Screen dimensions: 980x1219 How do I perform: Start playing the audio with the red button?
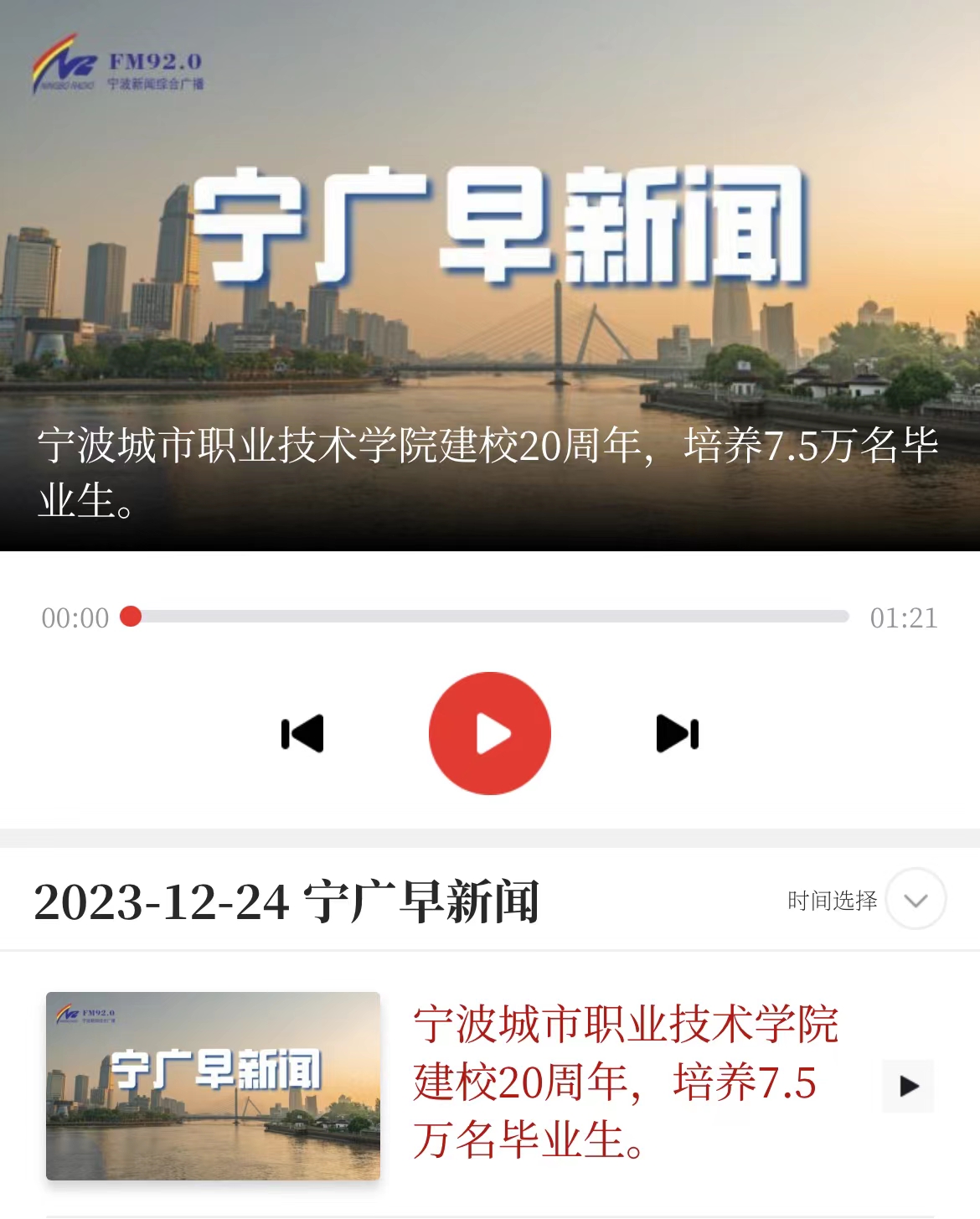coord(490,733)
